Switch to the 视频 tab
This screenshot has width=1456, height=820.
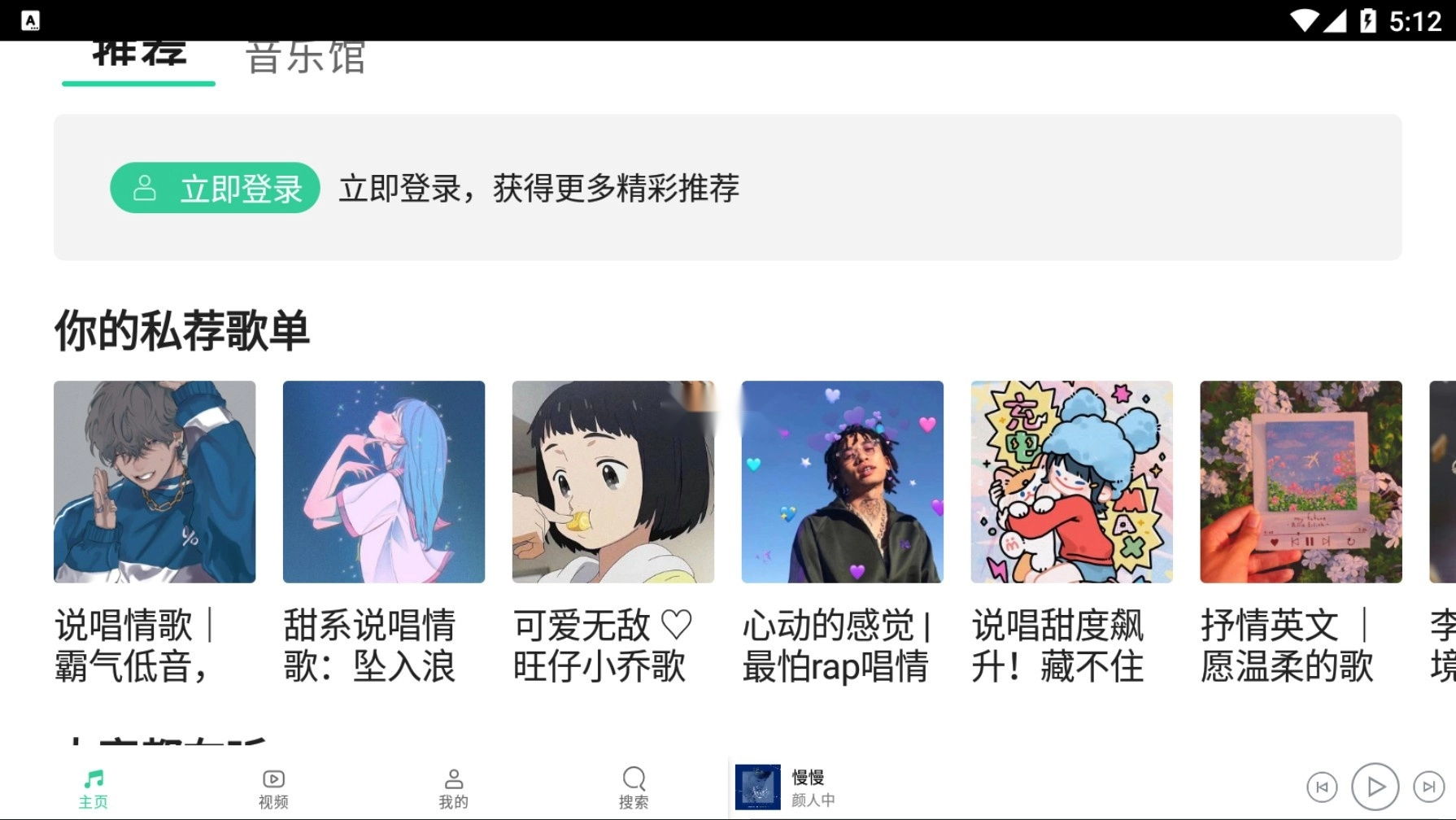point(273,789)
